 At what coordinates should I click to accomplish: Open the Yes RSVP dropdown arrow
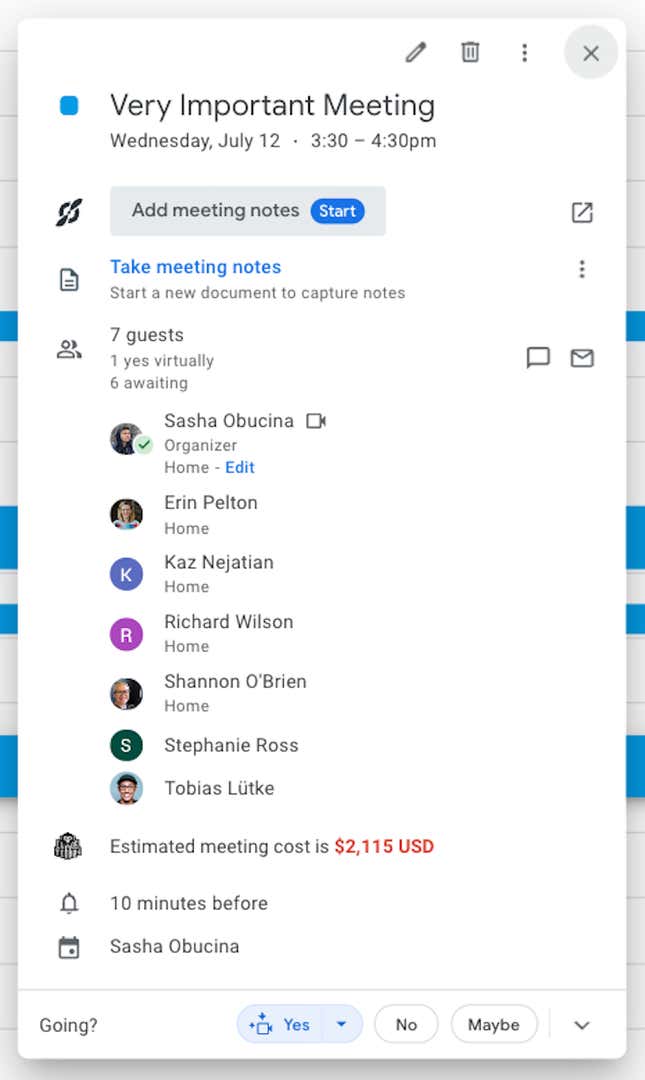tap(341, 1025)
